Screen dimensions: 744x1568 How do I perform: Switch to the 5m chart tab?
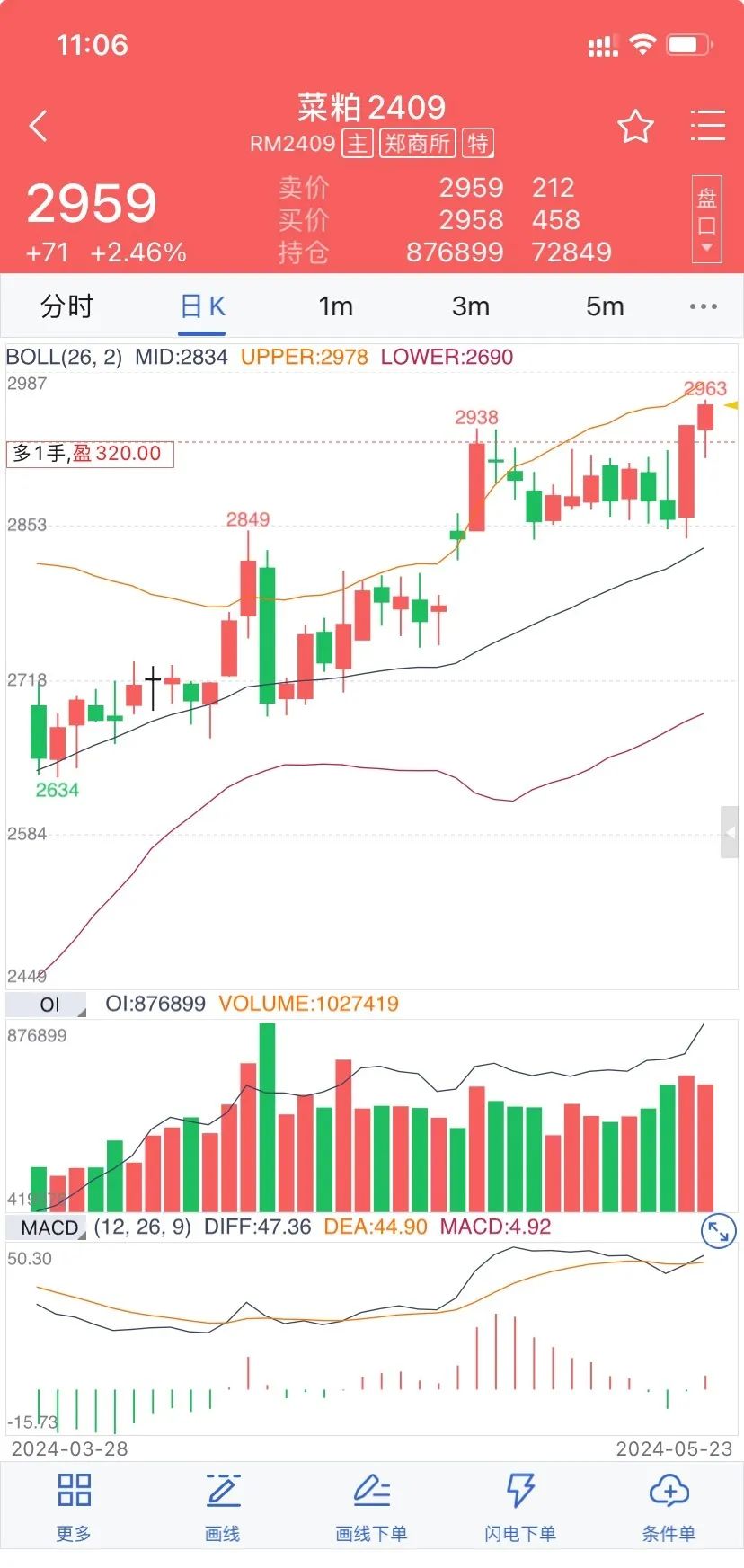pos(605,306)
